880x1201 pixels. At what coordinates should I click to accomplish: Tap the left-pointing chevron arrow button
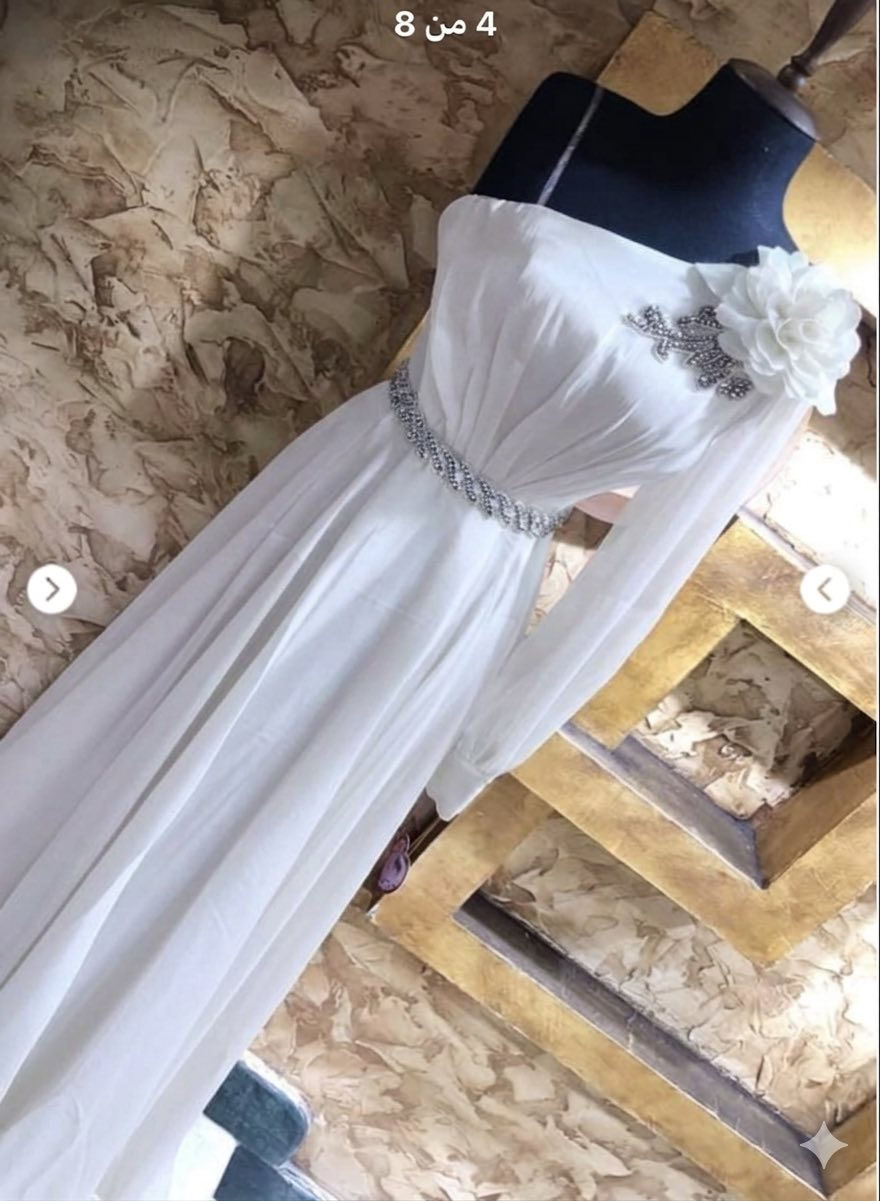point(825,590)
